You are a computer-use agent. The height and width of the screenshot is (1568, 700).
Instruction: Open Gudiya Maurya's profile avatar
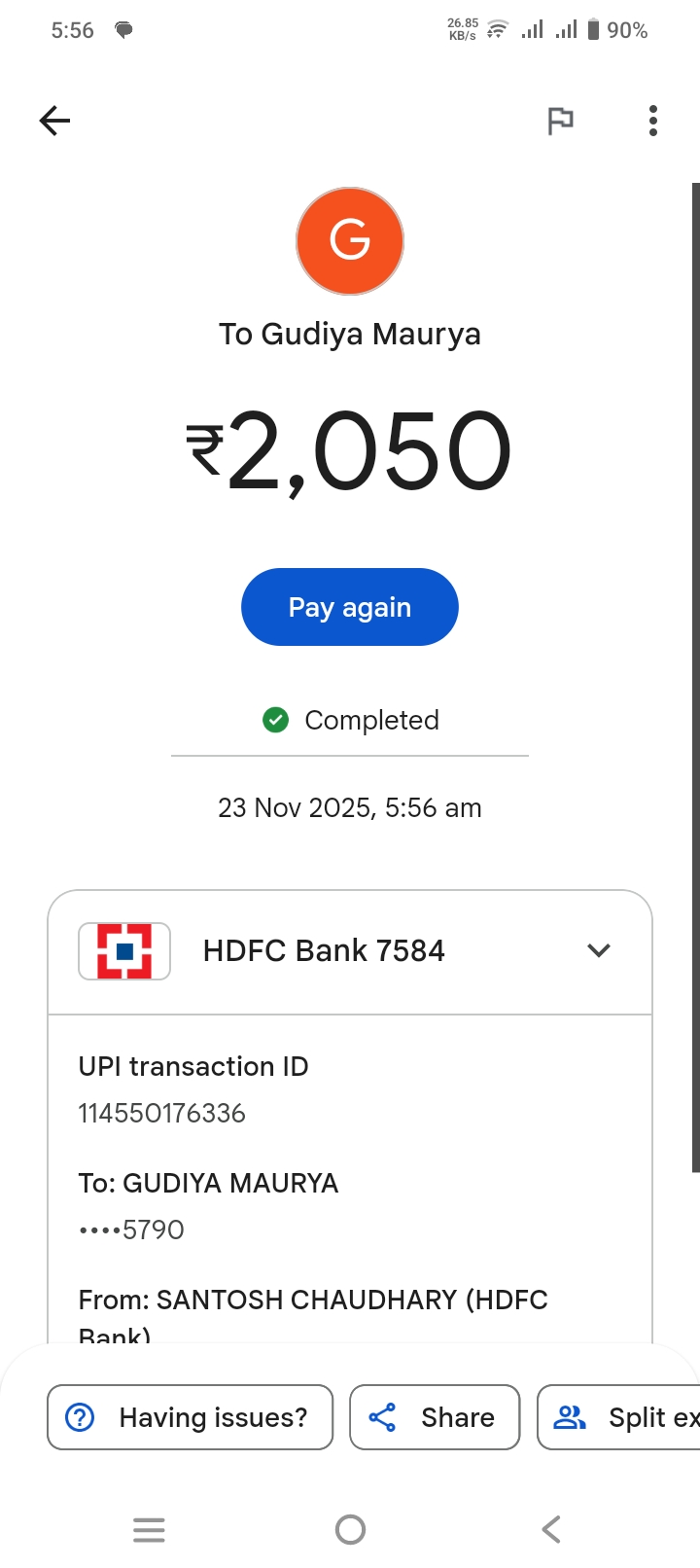[350, 241]
